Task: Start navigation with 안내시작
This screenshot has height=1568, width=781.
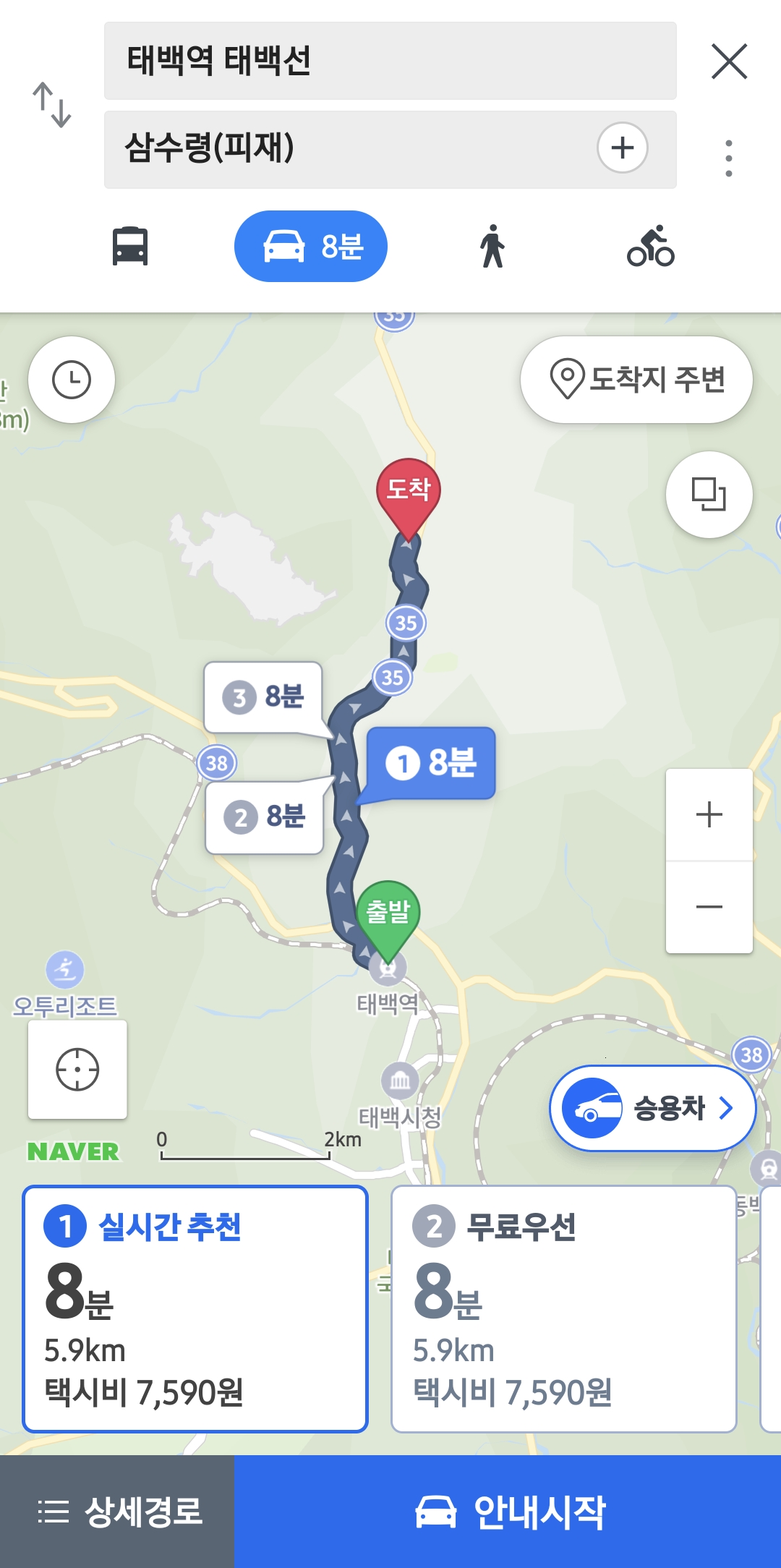Action: [508, 1512]
